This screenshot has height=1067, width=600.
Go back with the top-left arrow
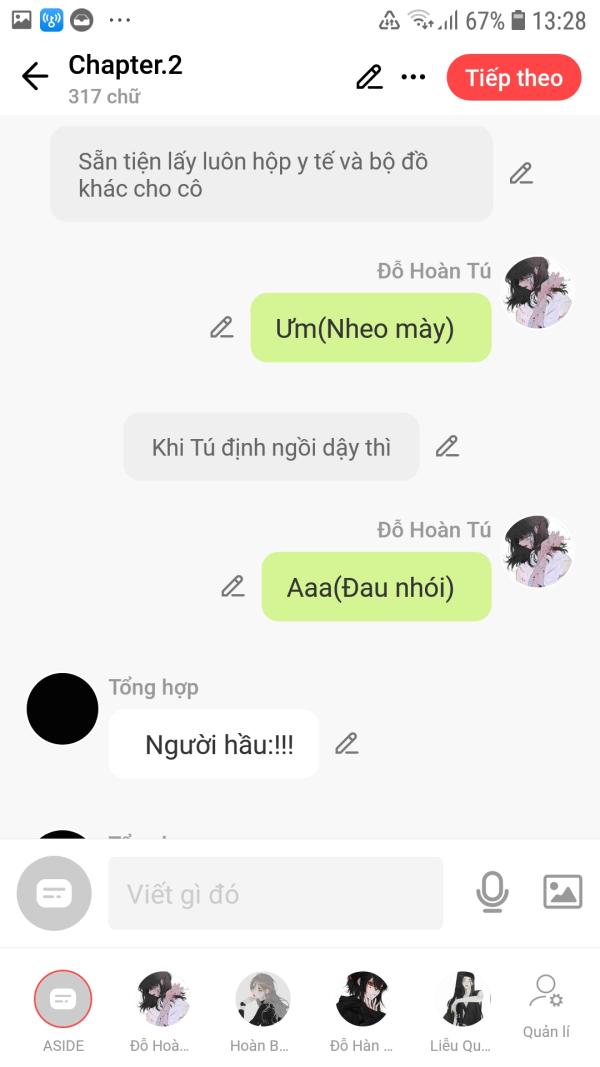point(35,76)
